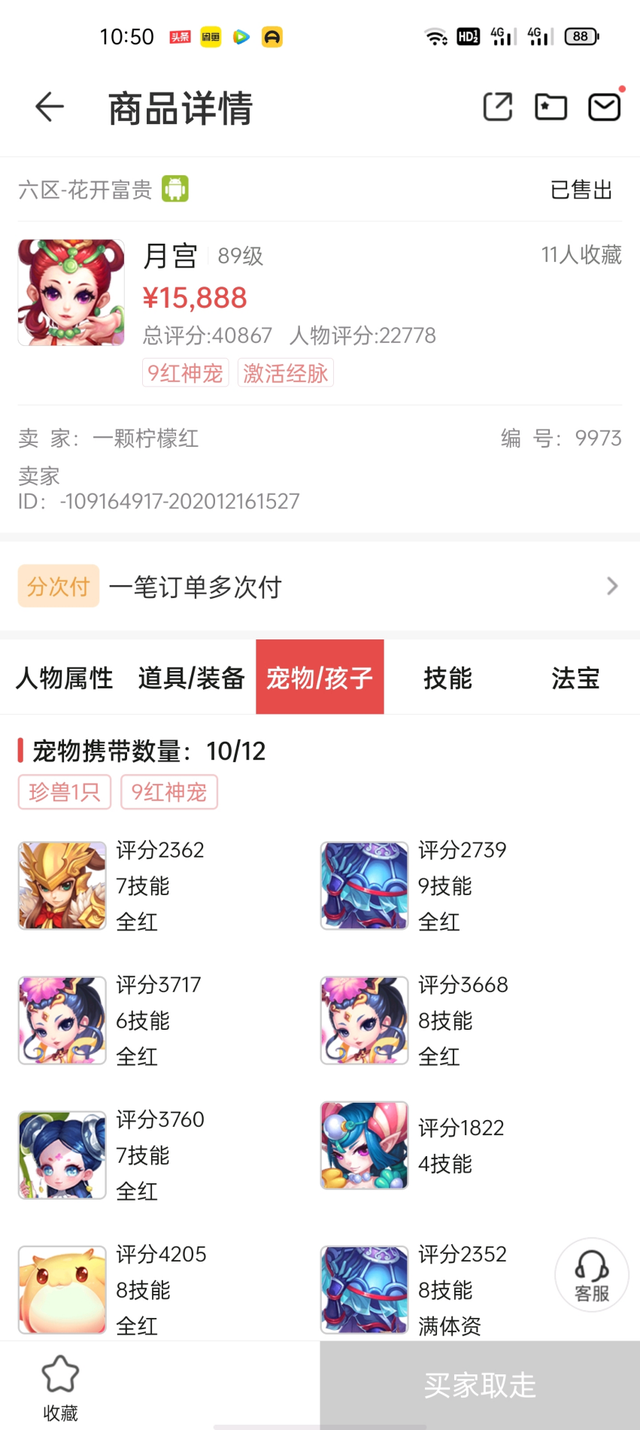View the pet with 评分2362
This screenshot has width=640, height=1430.
coord(62,886)
